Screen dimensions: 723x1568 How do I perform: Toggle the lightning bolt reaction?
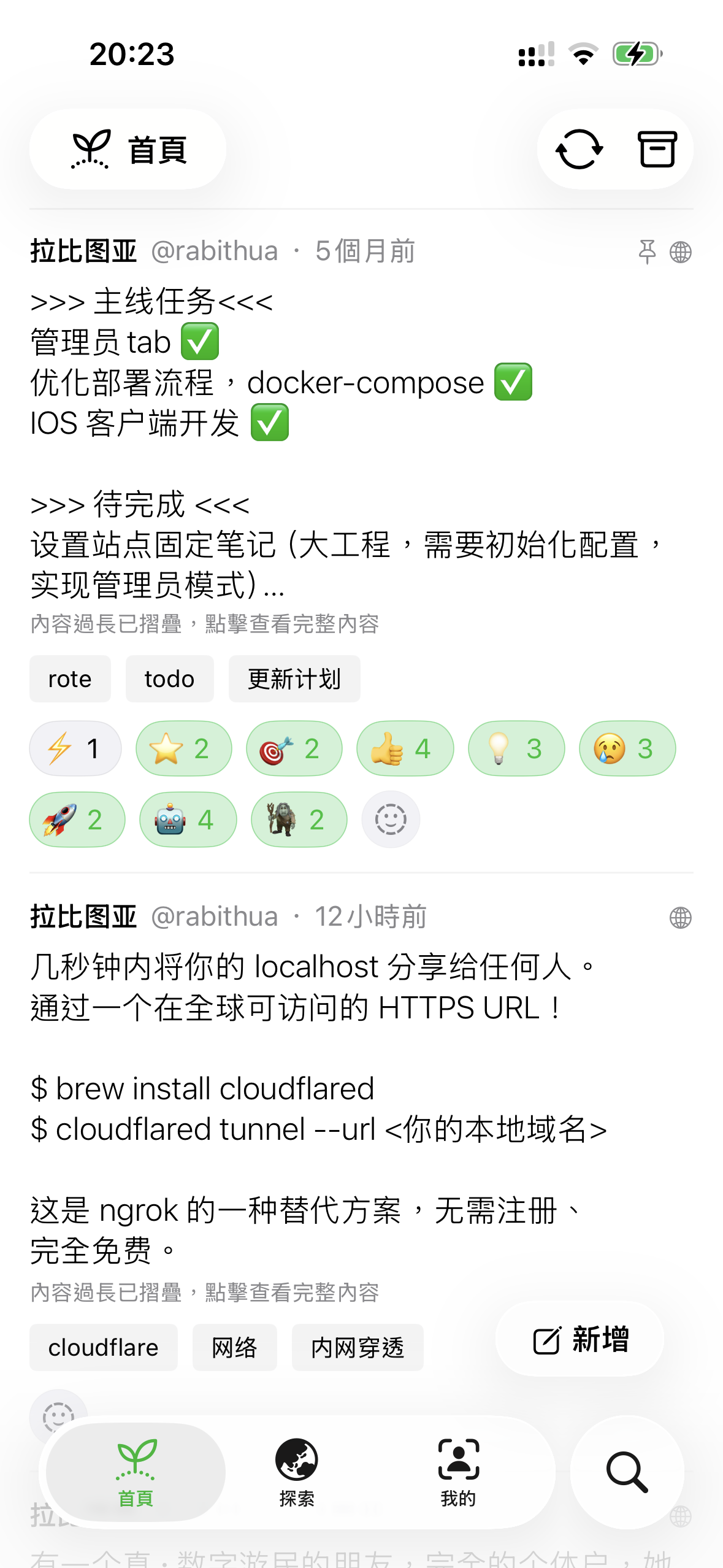(75, 748)
